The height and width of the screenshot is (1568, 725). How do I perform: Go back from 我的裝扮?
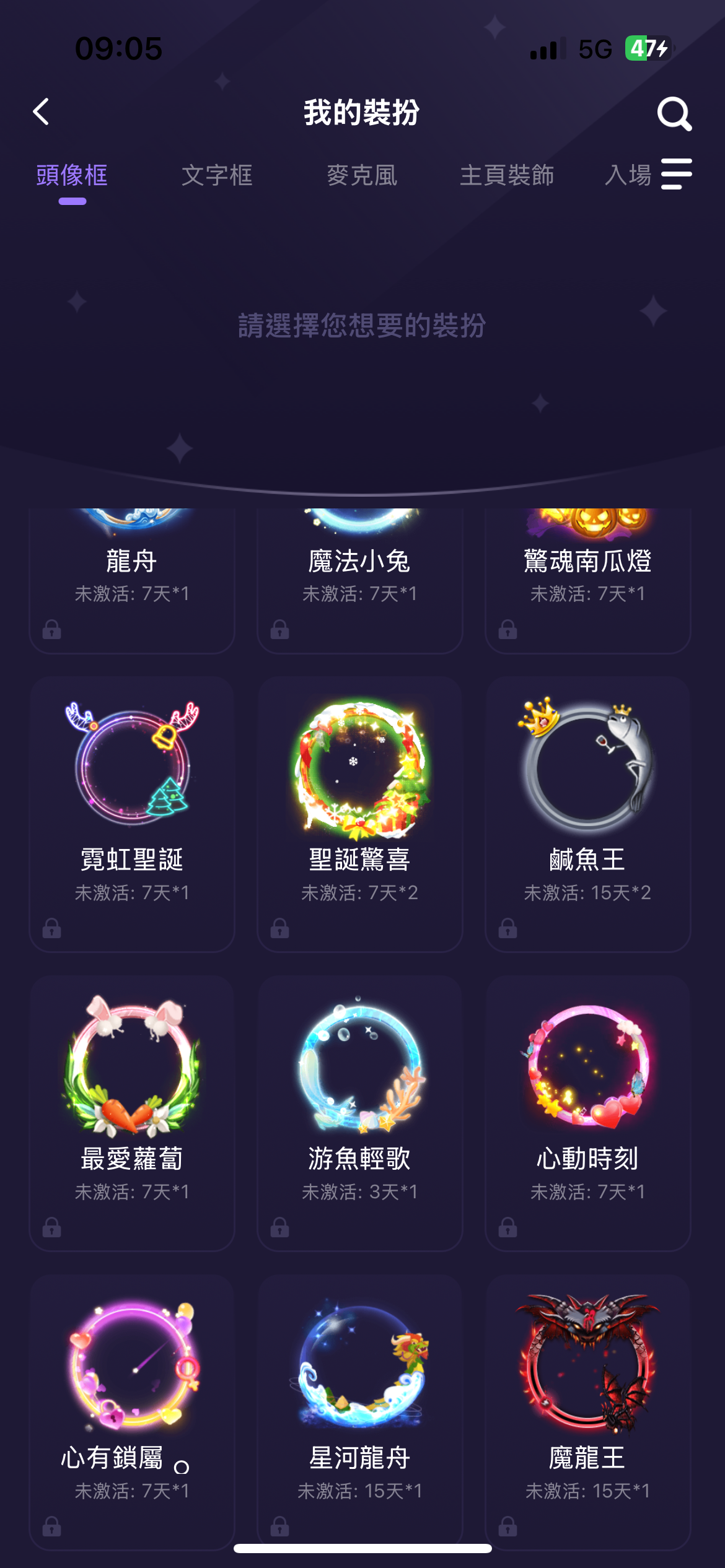click(41, 112)
